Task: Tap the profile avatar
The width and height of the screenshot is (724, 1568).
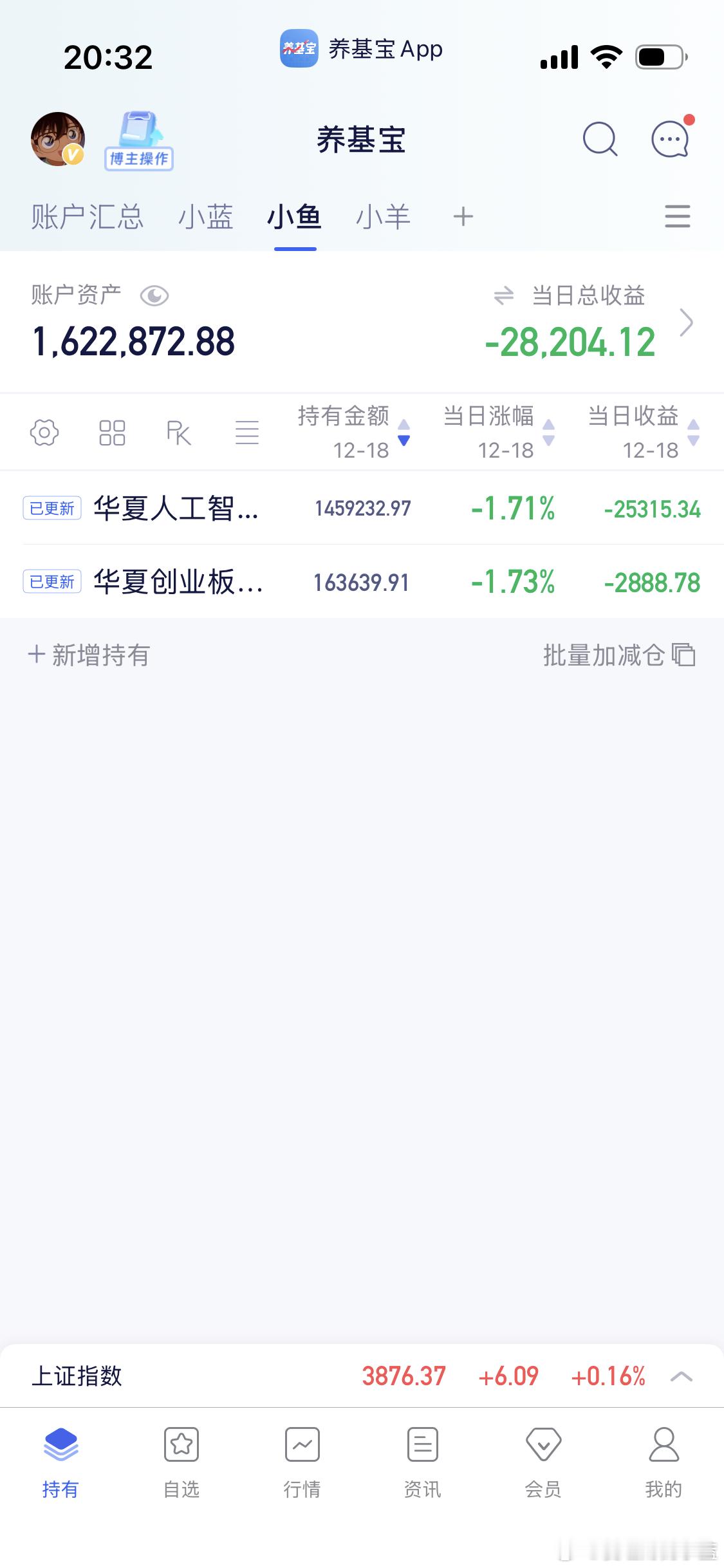Action: point(58,139)
